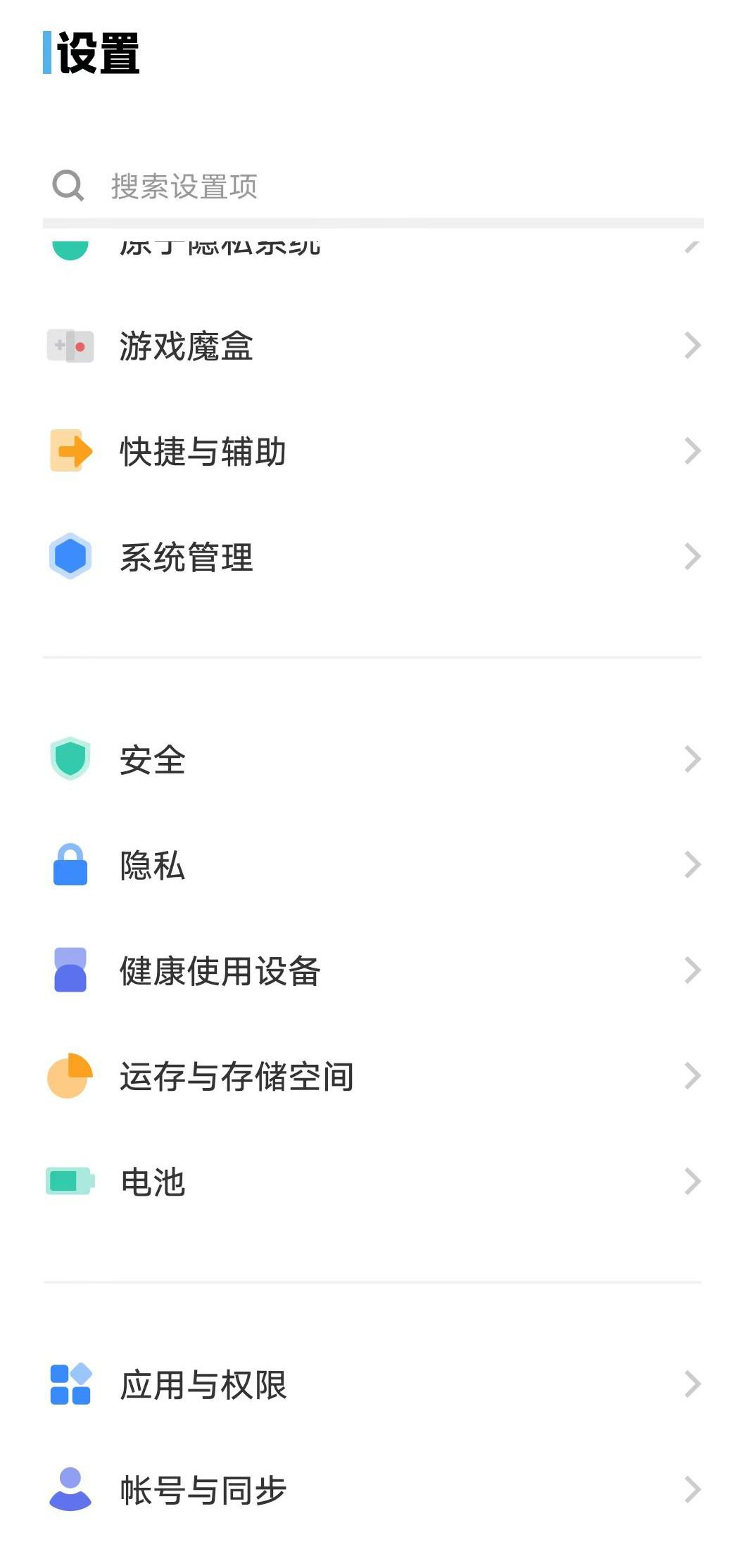Open 运存与存储空间
The width and height of the screenshot is (751, 1568).
click(x=373, y=1076)
